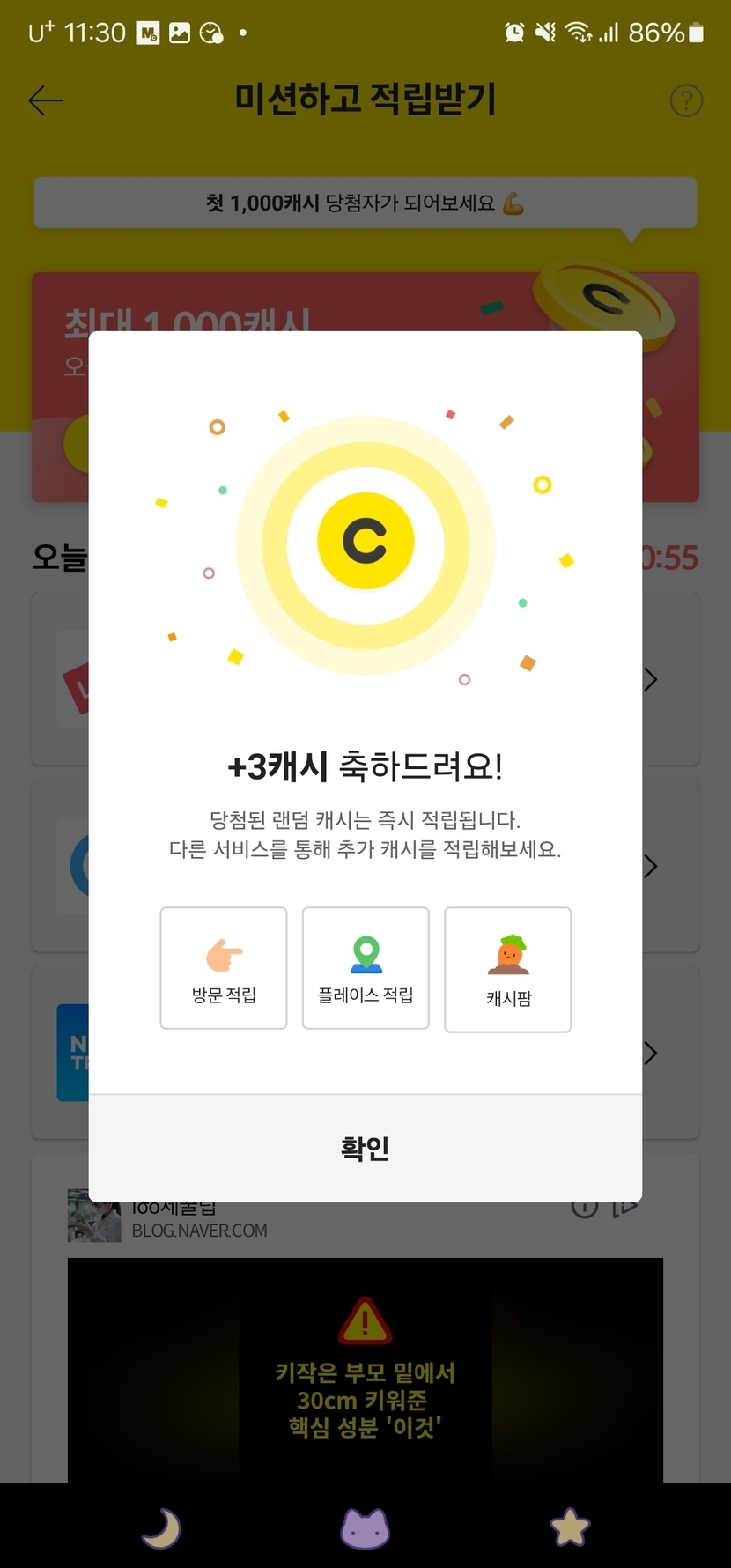Screen dimensions: 731x1568
Task: Open 방문 적립 service
Action: pos(224,968)
